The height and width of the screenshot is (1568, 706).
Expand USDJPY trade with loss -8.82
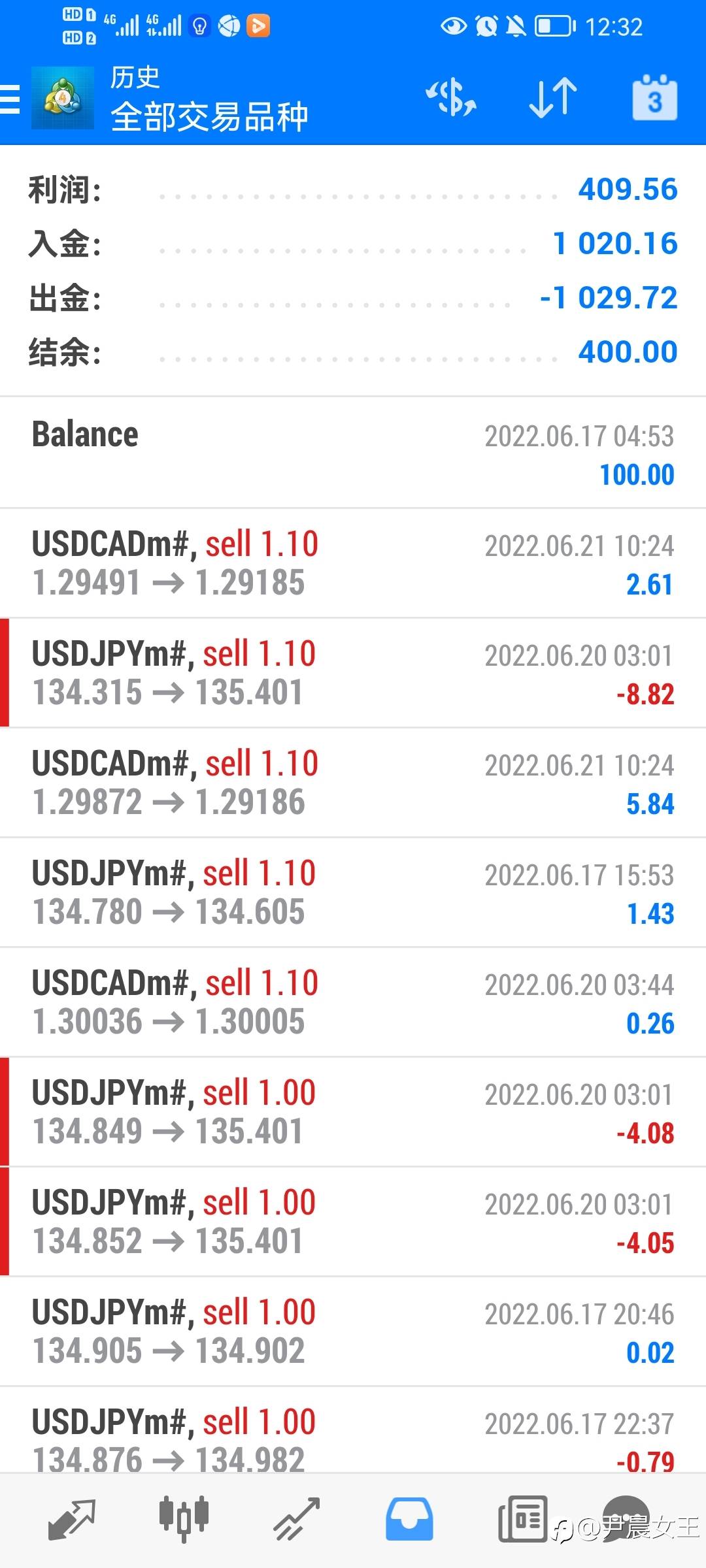353,673
